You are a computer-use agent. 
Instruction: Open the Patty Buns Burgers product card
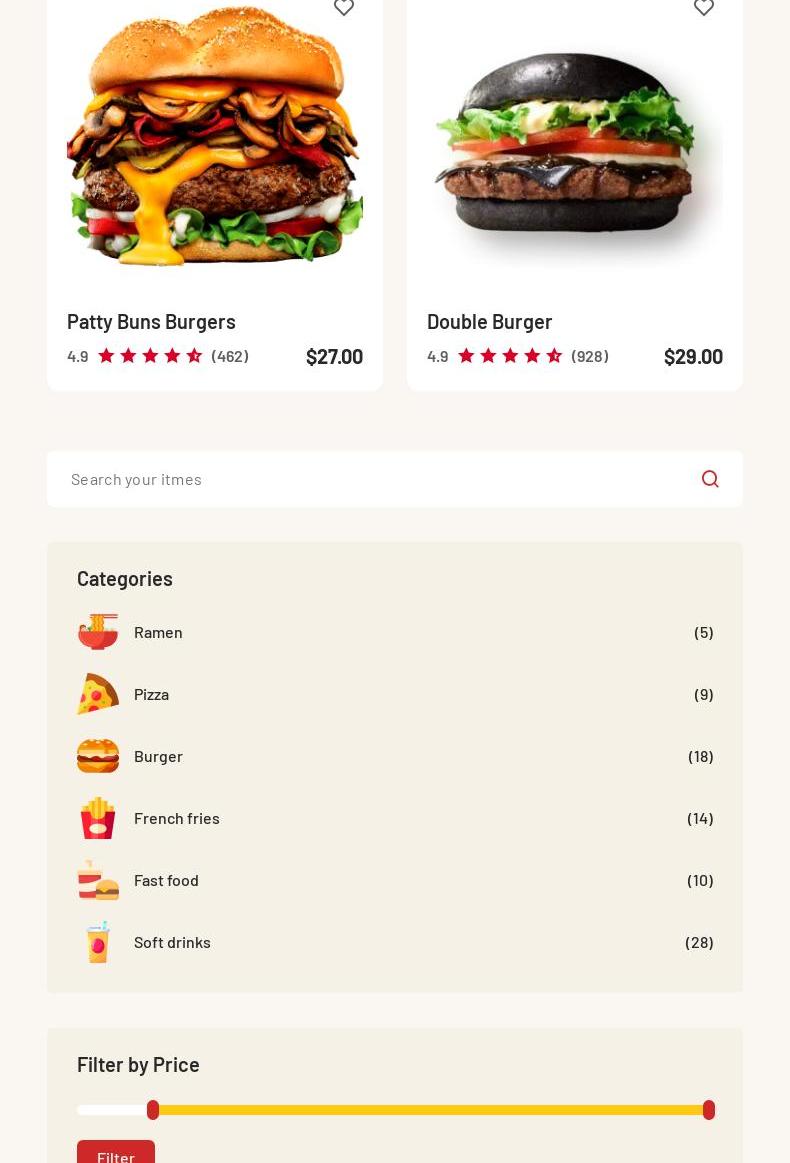pos(151,322)
